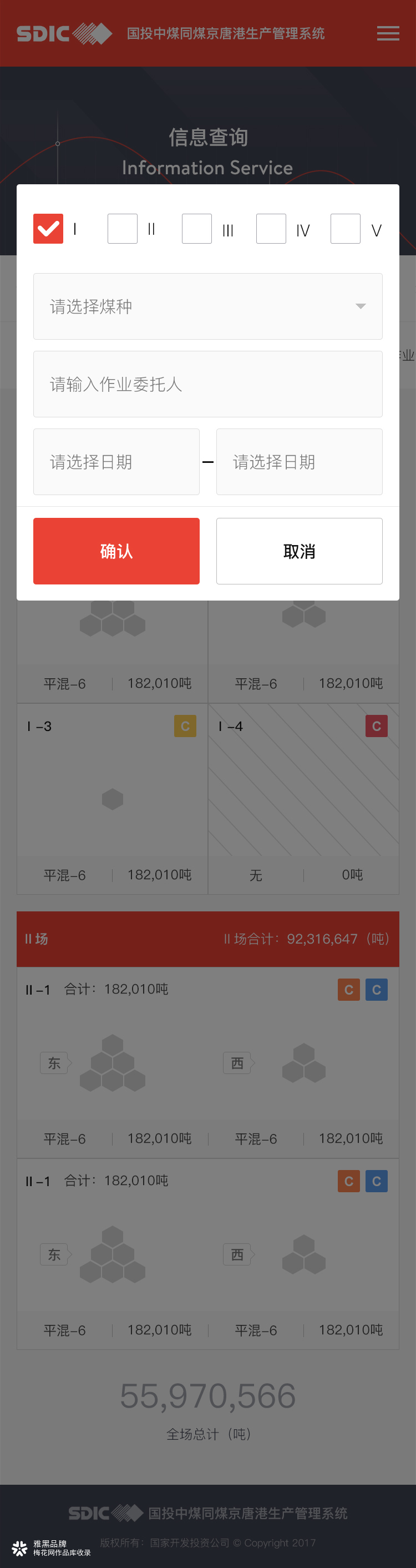Cancel the dialog with 取消
This screenshot has width=416, height=1568.
click(x=299, y=551)
